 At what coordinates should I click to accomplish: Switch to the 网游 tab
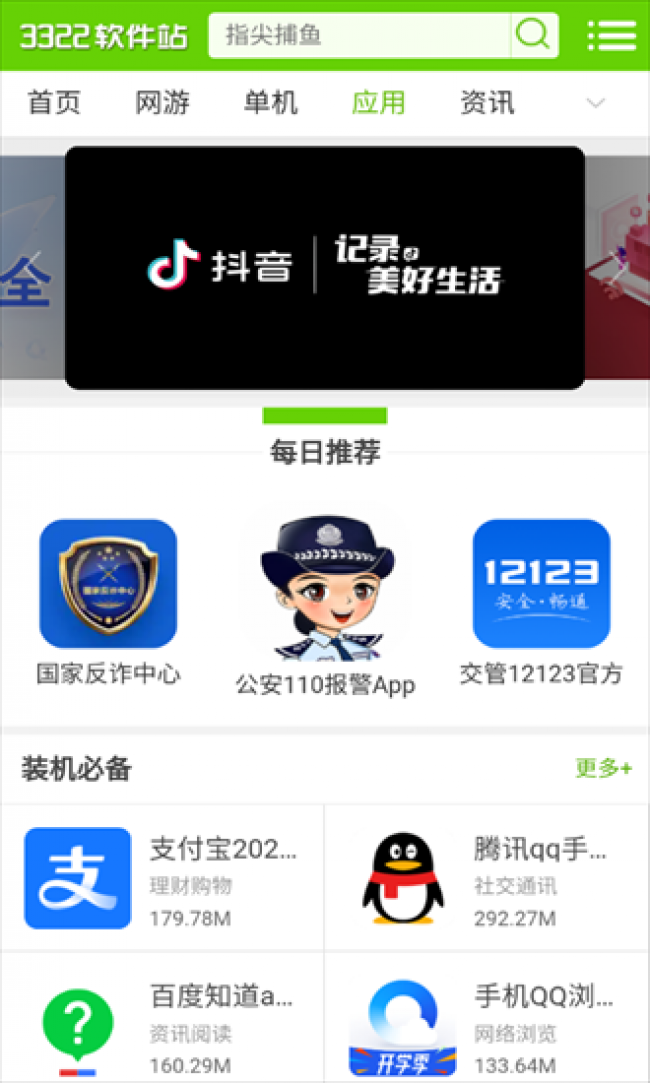pos(162,102)
